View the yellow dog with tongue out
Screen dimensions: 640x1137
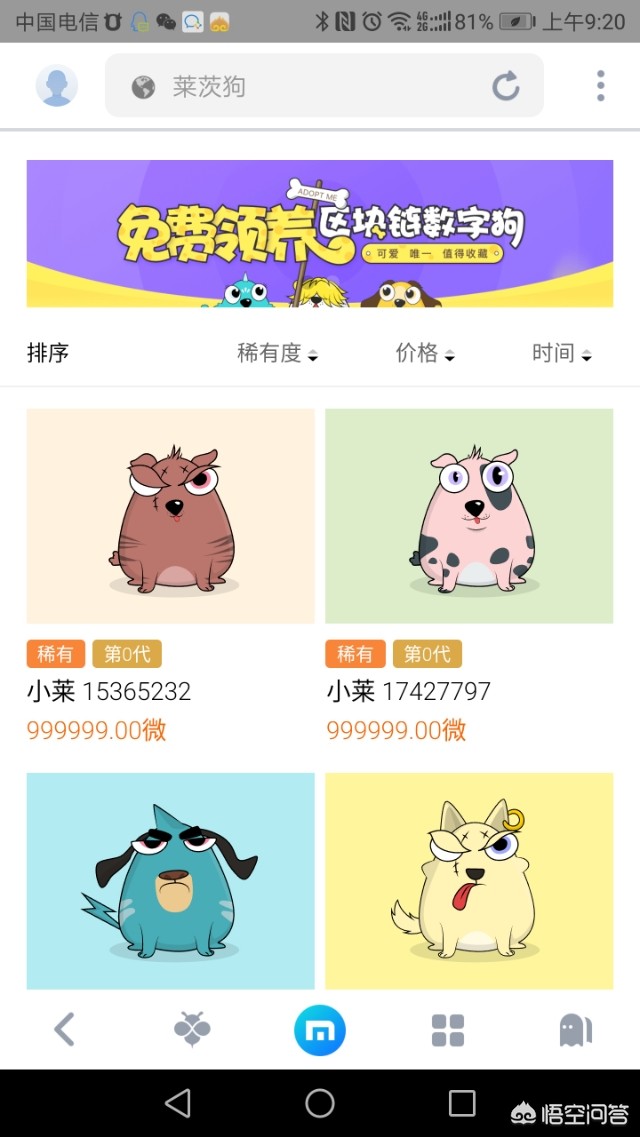469,880
